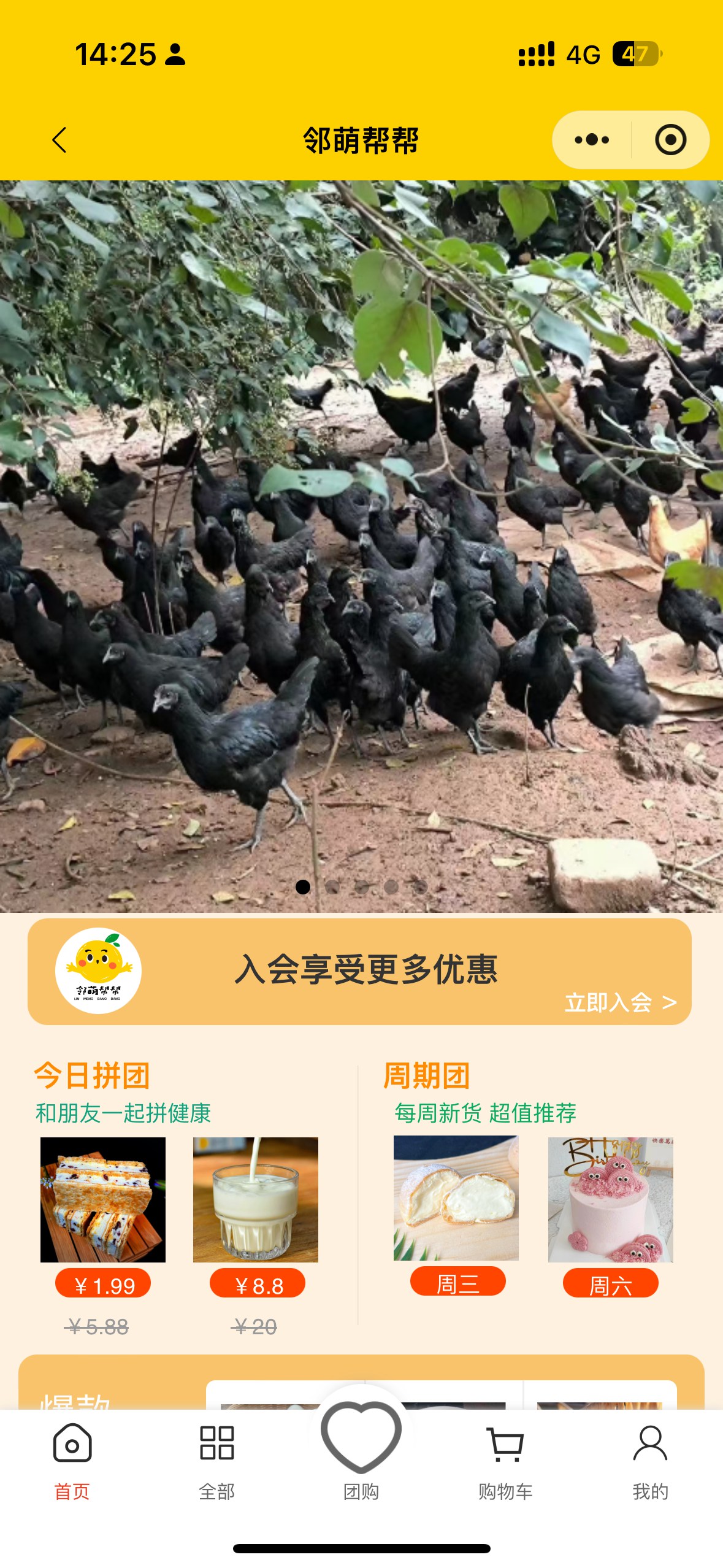The image size is (723, 1568).
Task: Select the second banner page indicator dot
Action: [332, 886]
